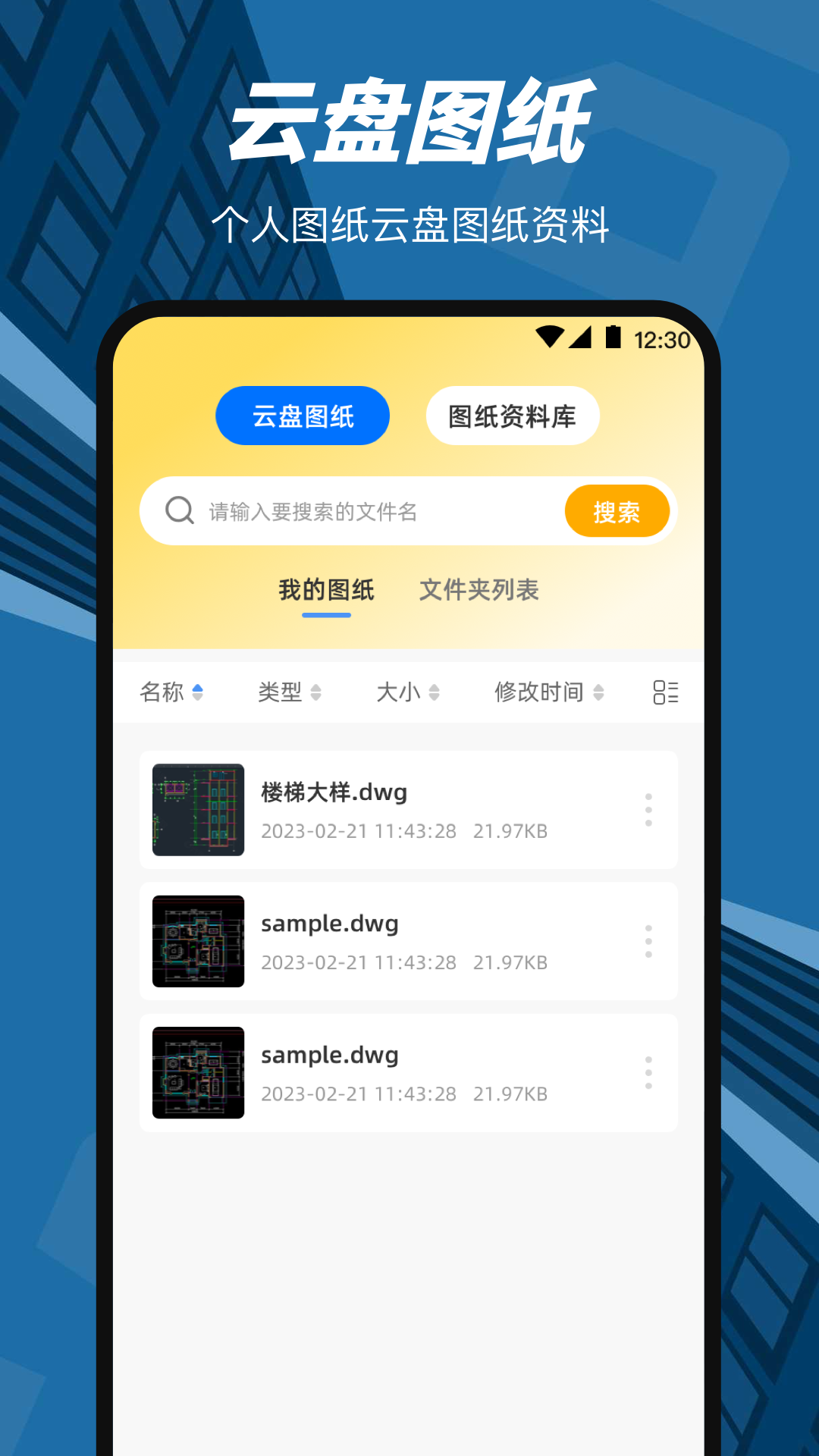
Task: Toggle sorting by 大小 (size)
Action: point(407,692)
